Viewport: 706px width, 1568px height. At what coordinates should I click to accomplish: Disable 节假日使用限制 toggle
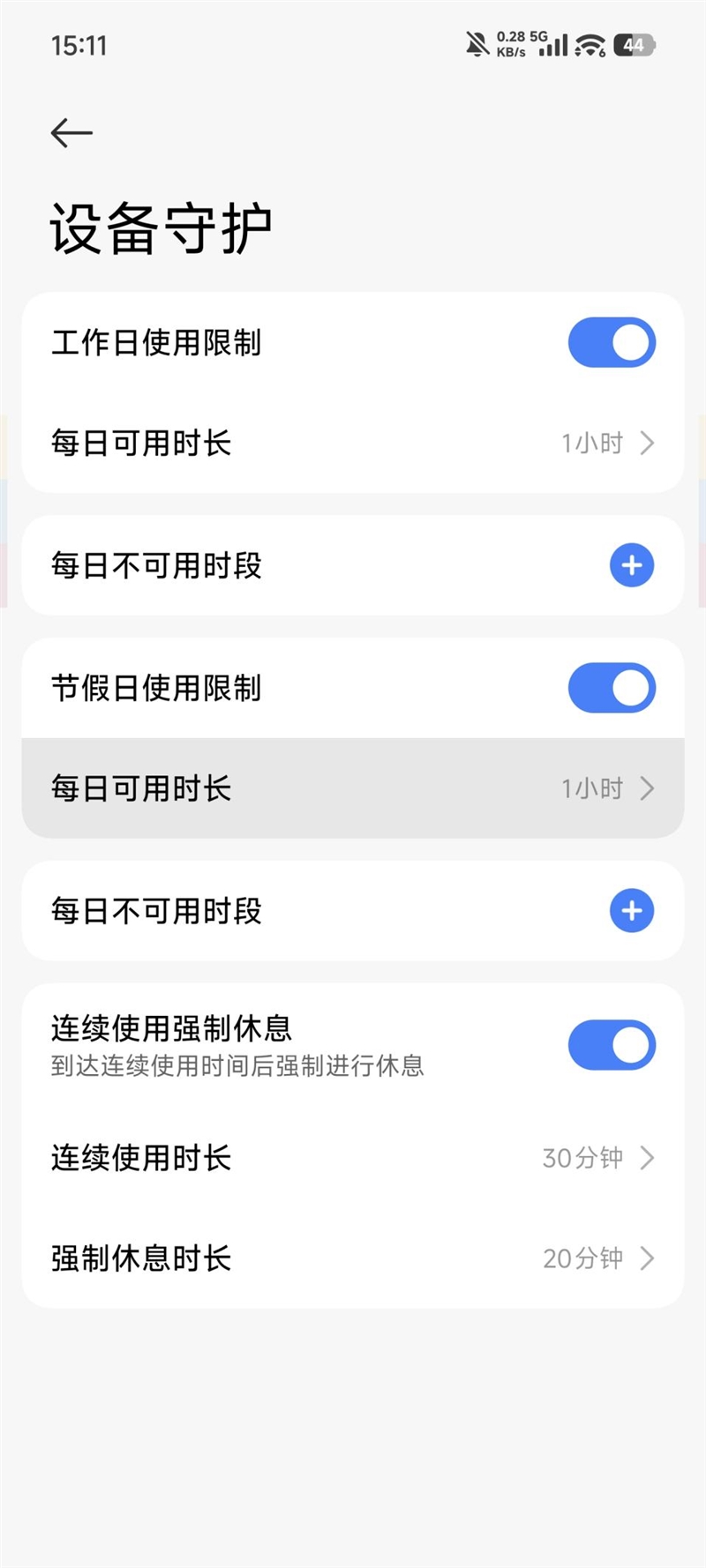coord(611,688)
